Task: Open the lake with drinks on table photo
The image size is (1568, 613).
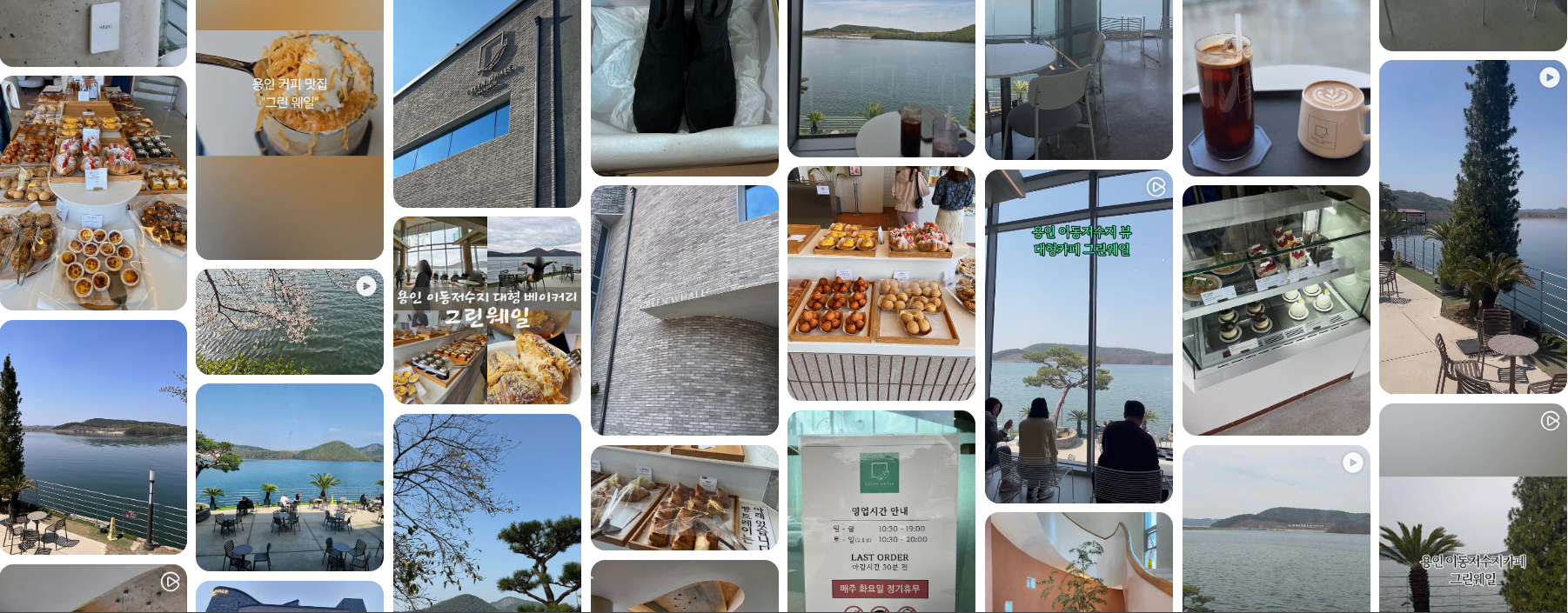Action: point(881,78)
